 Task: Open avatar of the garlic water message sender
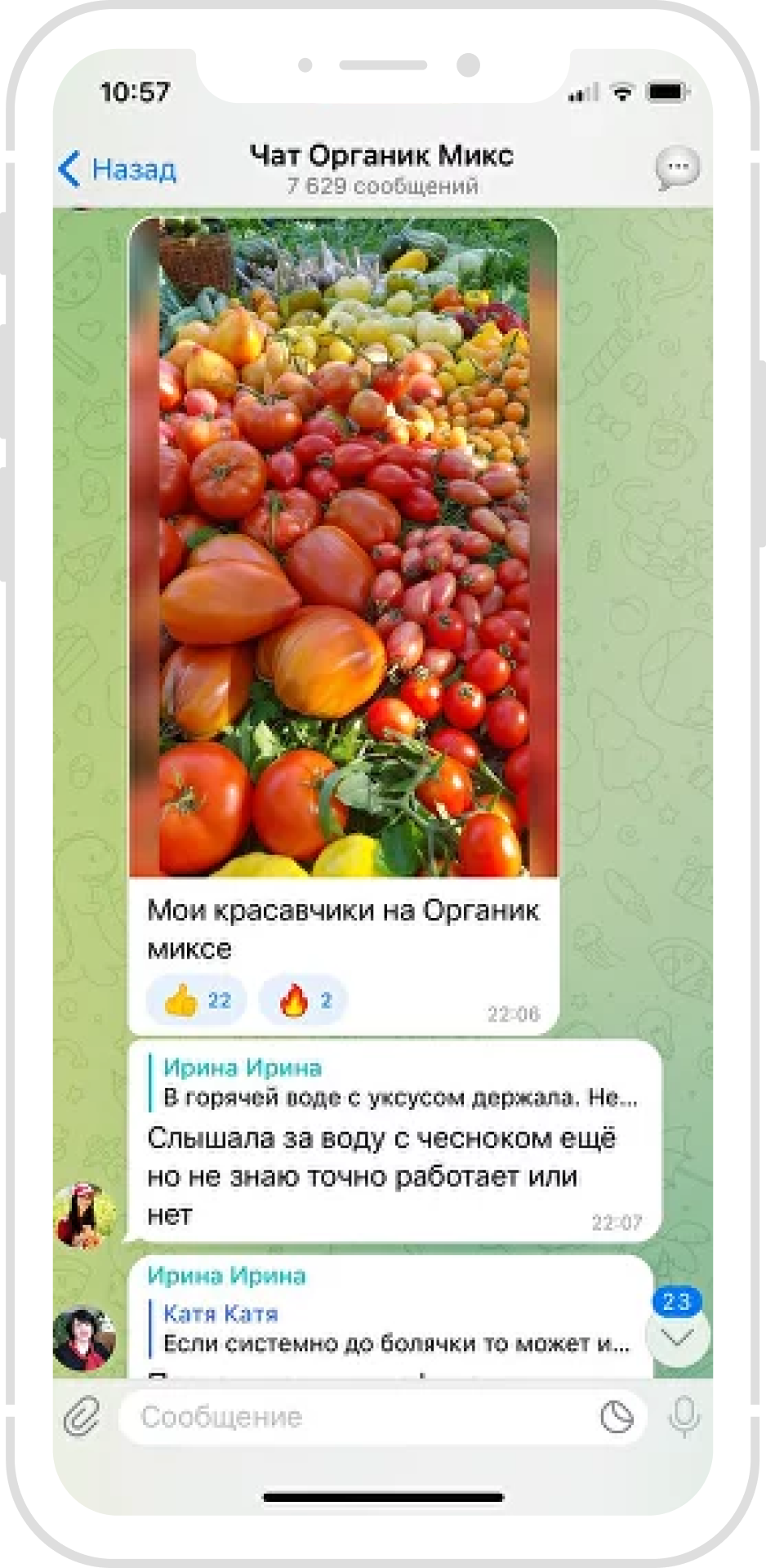click(84, 1214)
